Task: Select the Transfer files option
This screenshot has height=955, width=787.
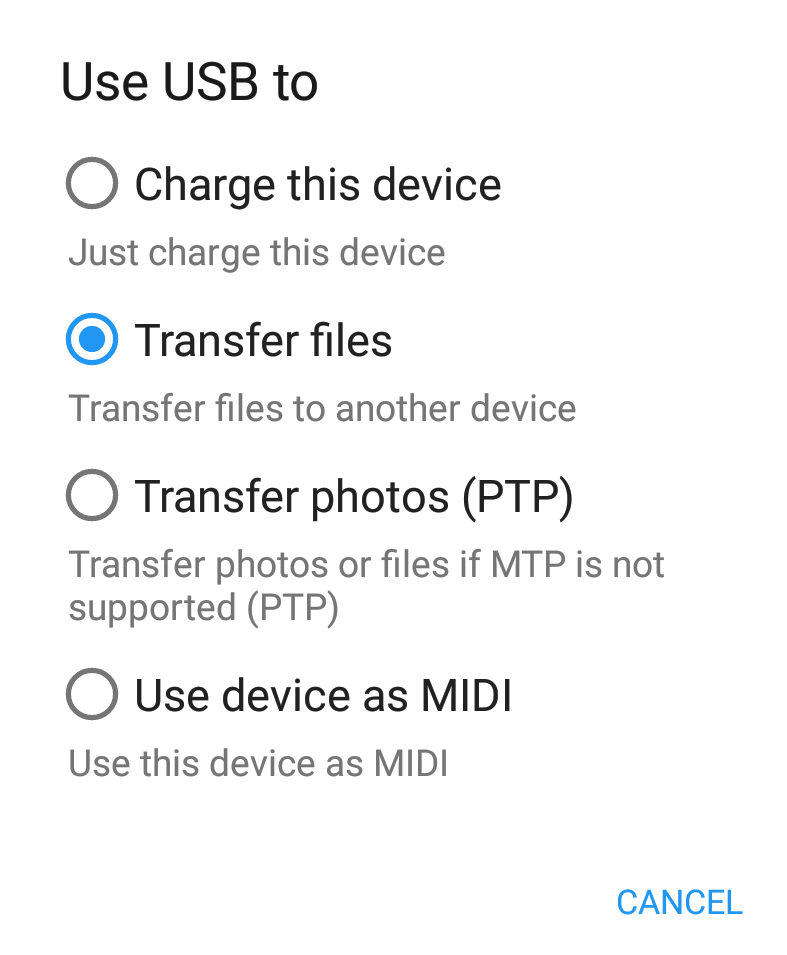Action: (x=91, y=339)
